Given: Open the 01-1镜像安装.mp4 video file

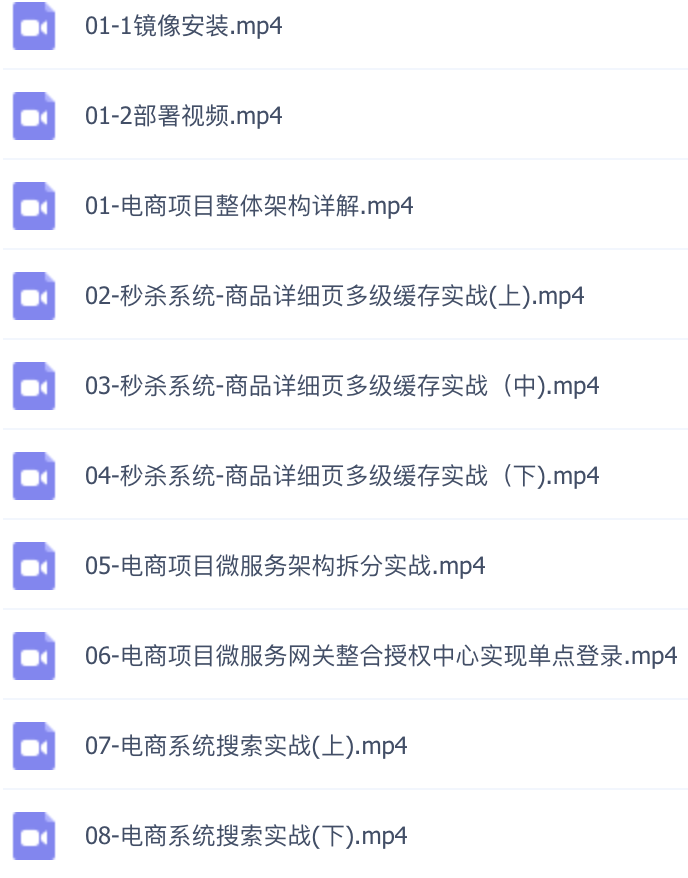Looking at the screenshot, I should 183,27.
